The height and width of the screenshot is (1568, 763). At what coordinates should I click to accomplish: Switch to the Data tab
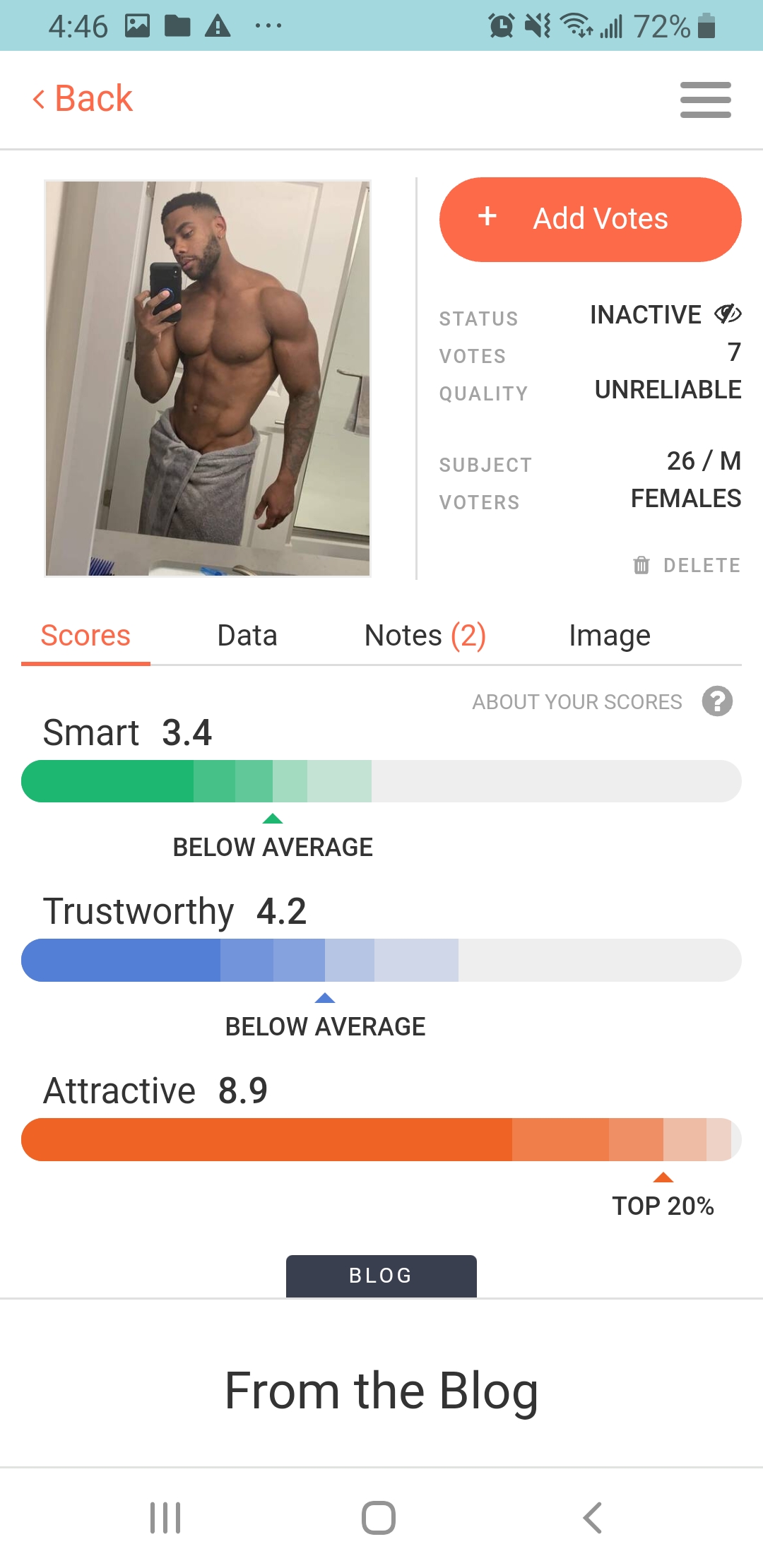click(247, 636)
